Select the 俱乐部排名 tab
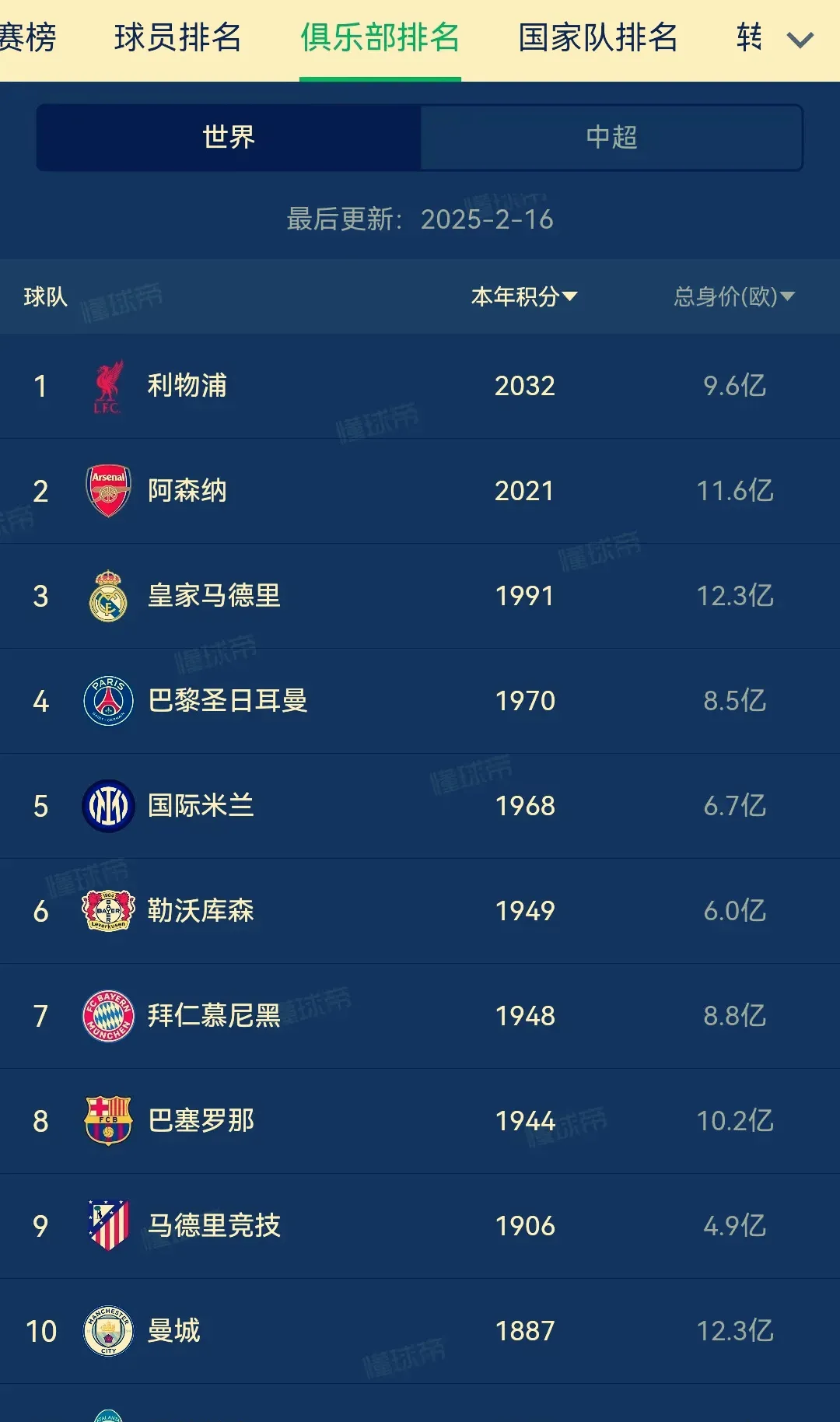 tap(380, 37)
